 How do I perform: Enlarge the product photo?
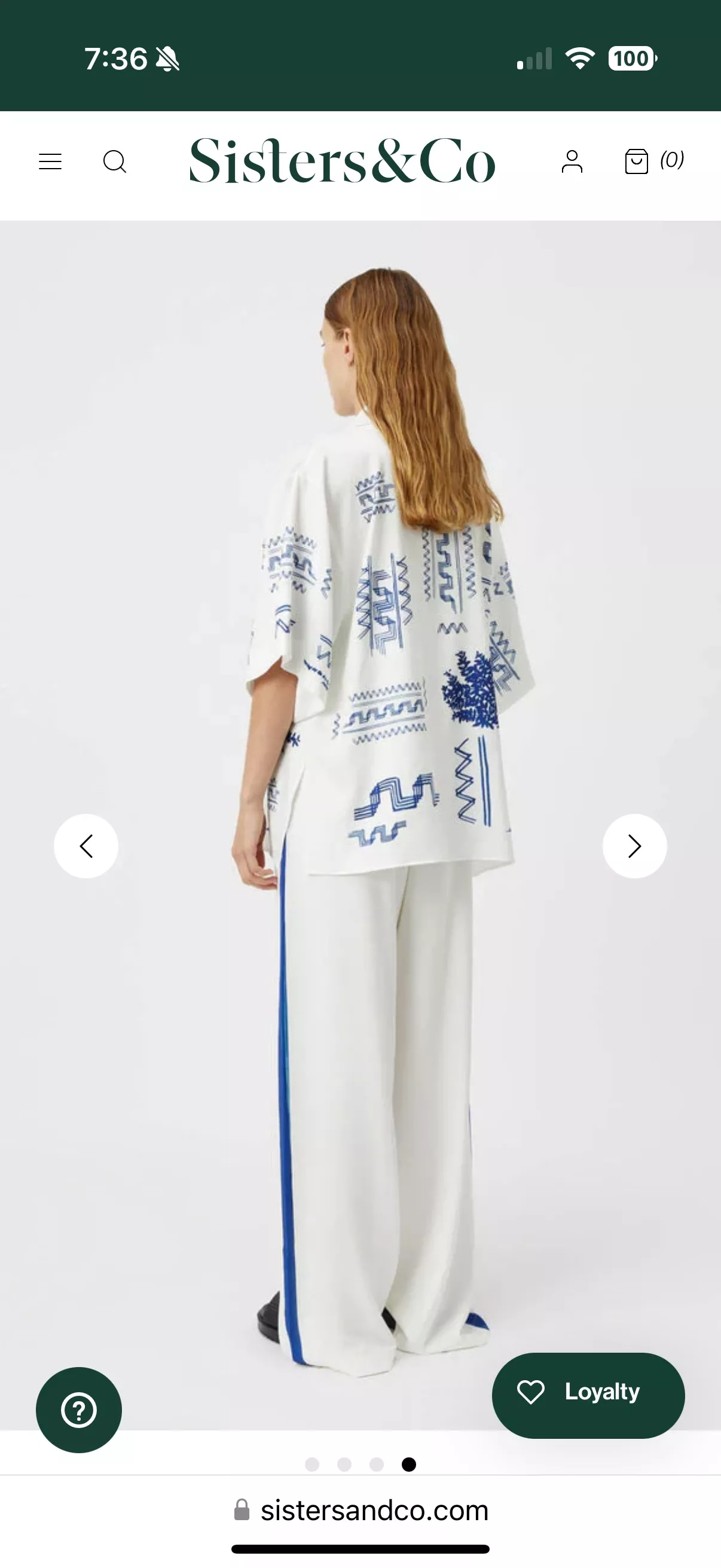tap(360, 825)
